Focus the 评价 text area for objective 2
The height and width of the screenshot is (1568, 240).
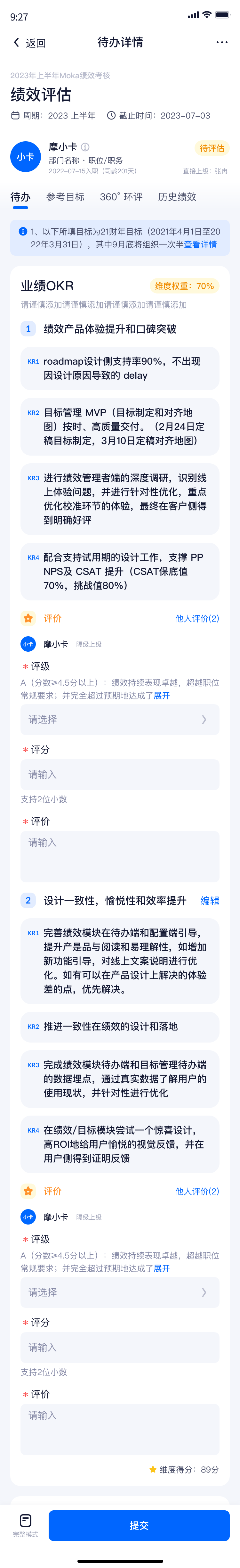pos(120,1429)
